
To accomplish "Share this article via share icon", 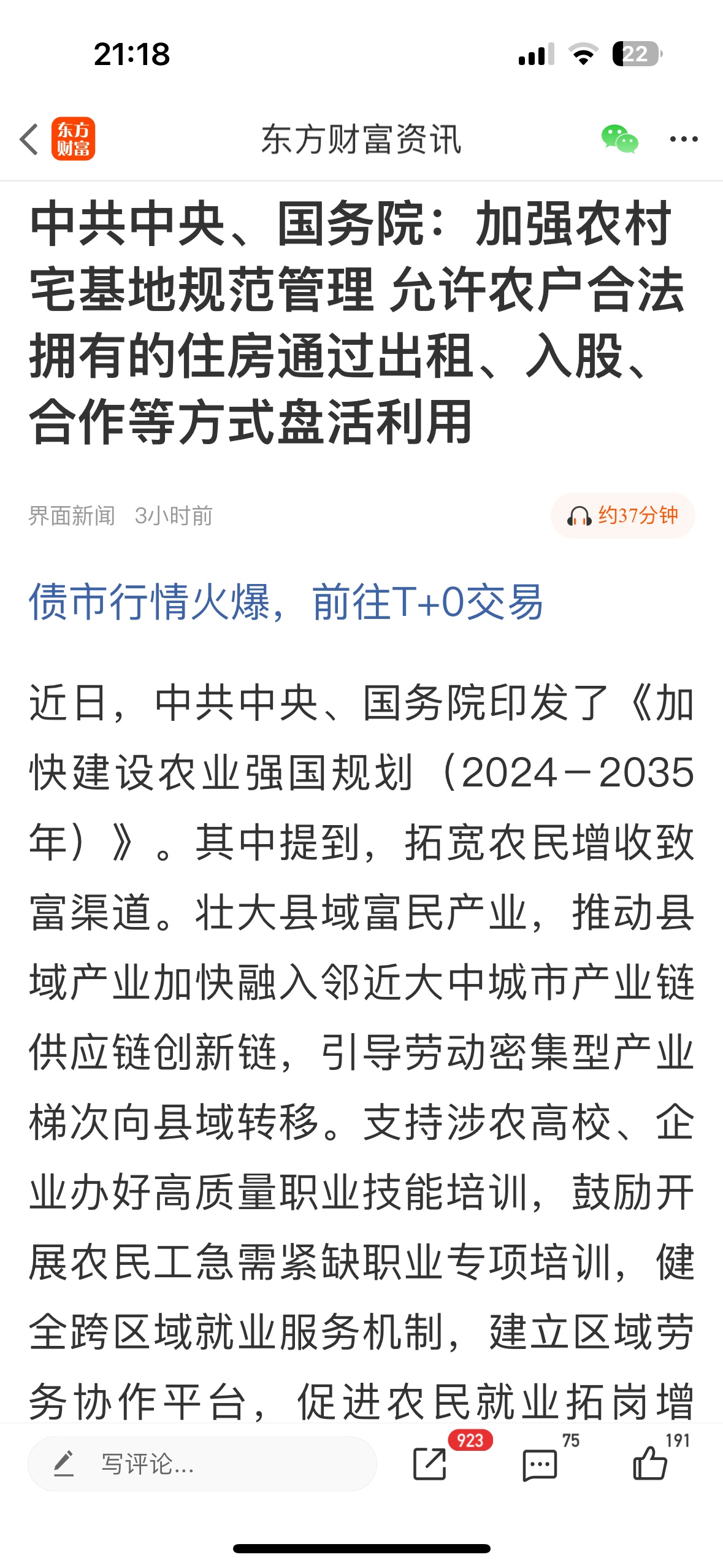I will point(430,1464).
